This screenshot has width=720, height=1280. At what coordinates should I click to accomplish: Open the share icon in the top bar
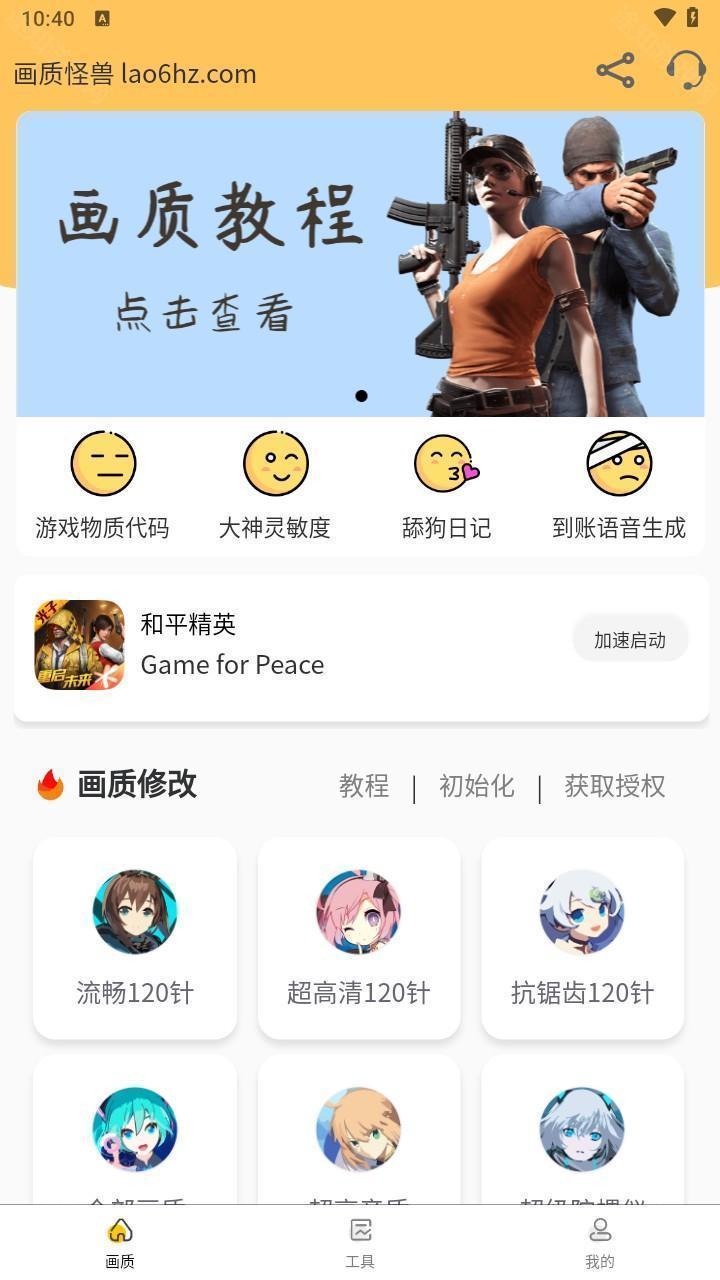tap(614, 71)
